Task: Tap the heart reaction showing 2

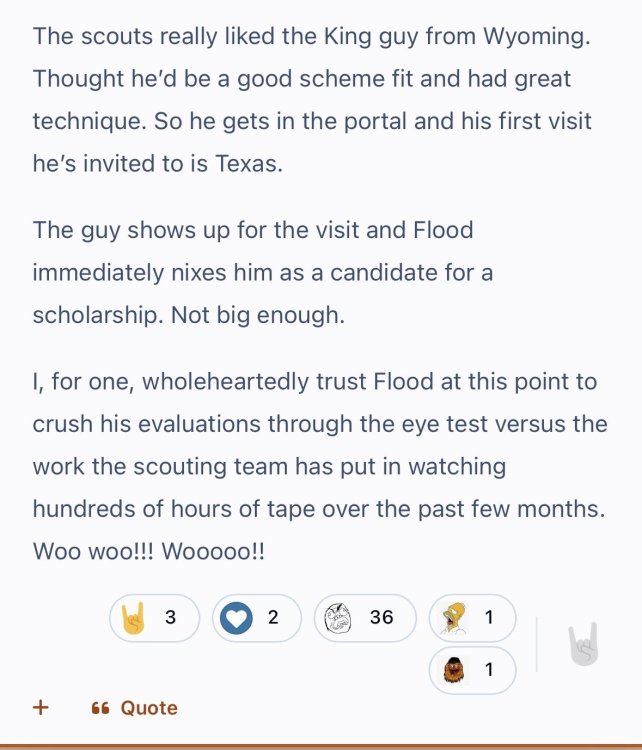Action: (255, 617)
